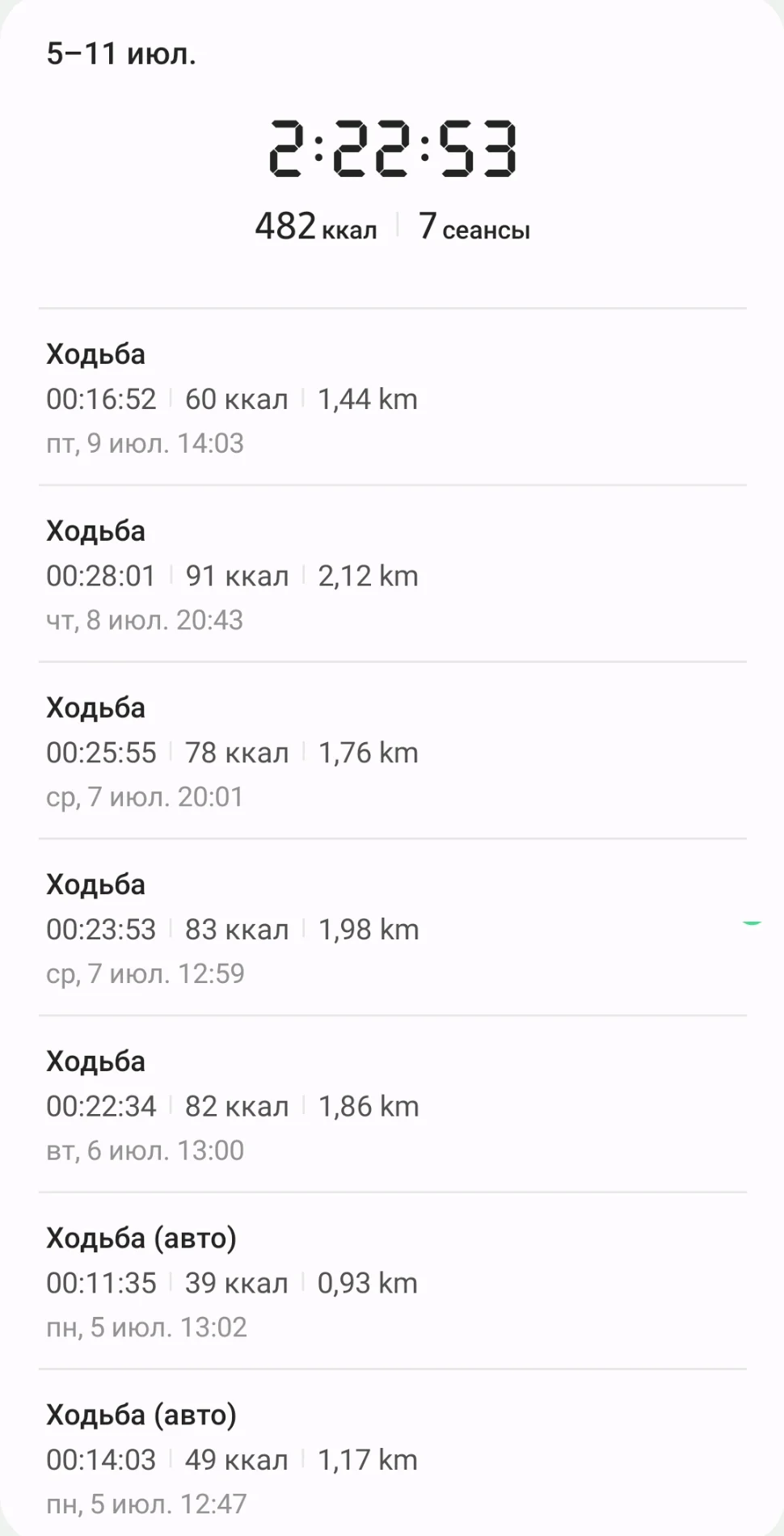This screenshot has width=784, height=1536.
Task: Show details of Tuesday 6 July 13:00 walk
Action: click(392, 1105)
